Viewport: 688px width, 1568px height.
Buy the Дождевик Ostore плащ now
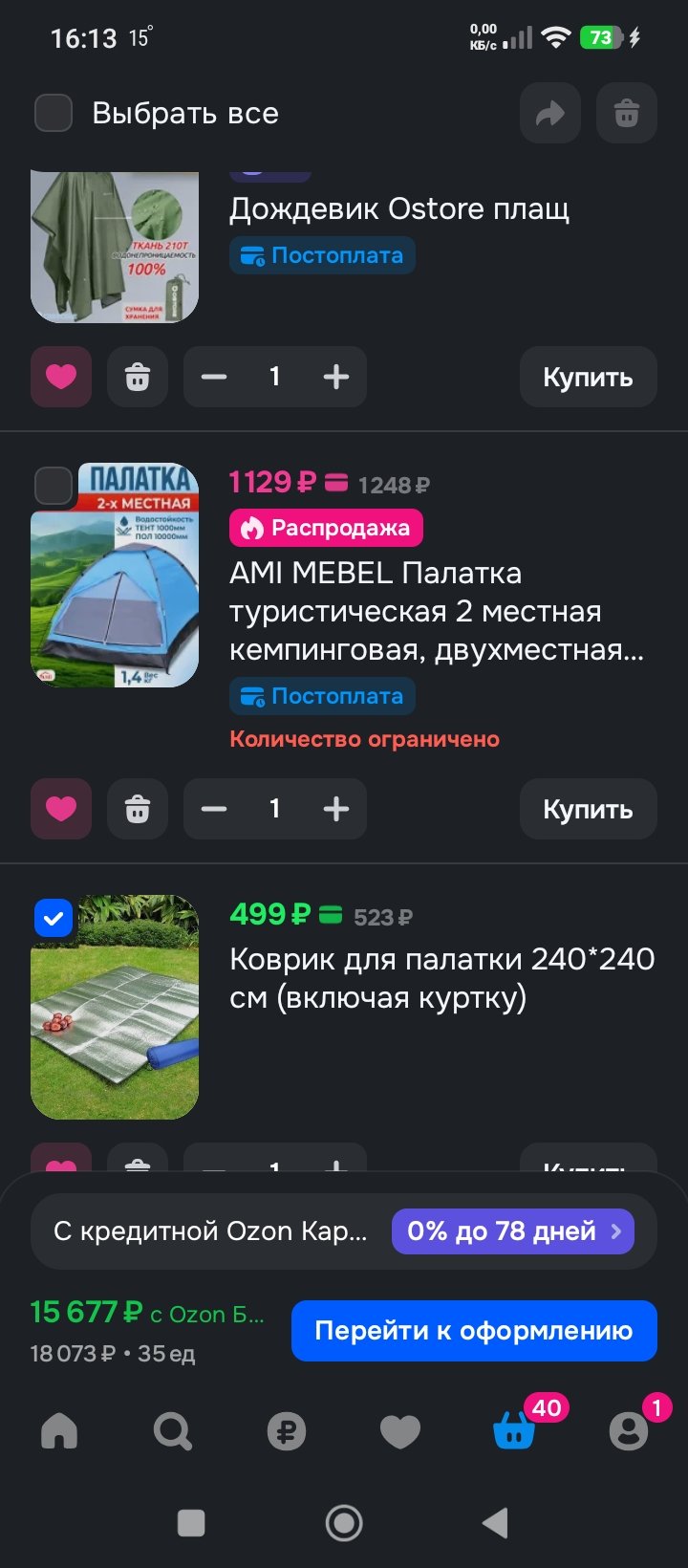coord(588,377)
